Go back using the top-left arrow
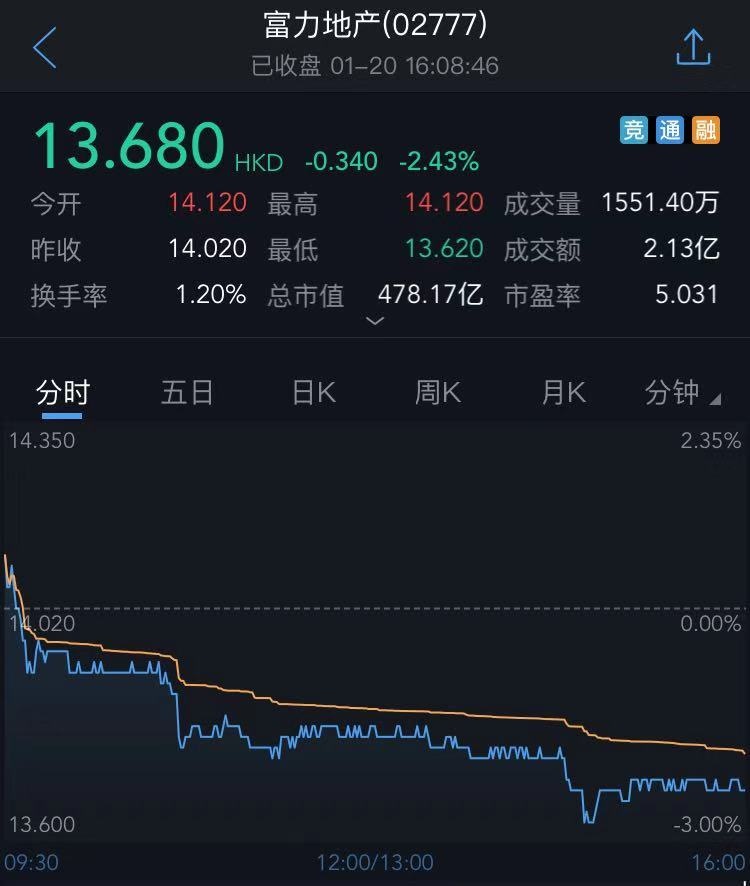 45,48
